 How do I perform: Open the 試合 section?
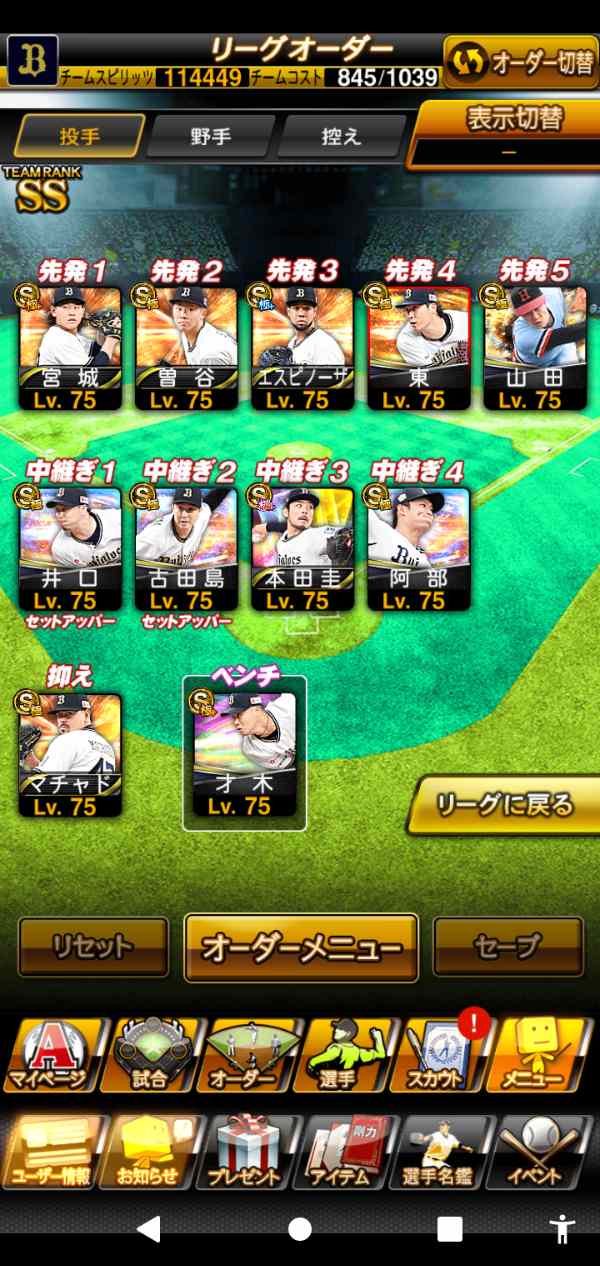(150, 1055)
